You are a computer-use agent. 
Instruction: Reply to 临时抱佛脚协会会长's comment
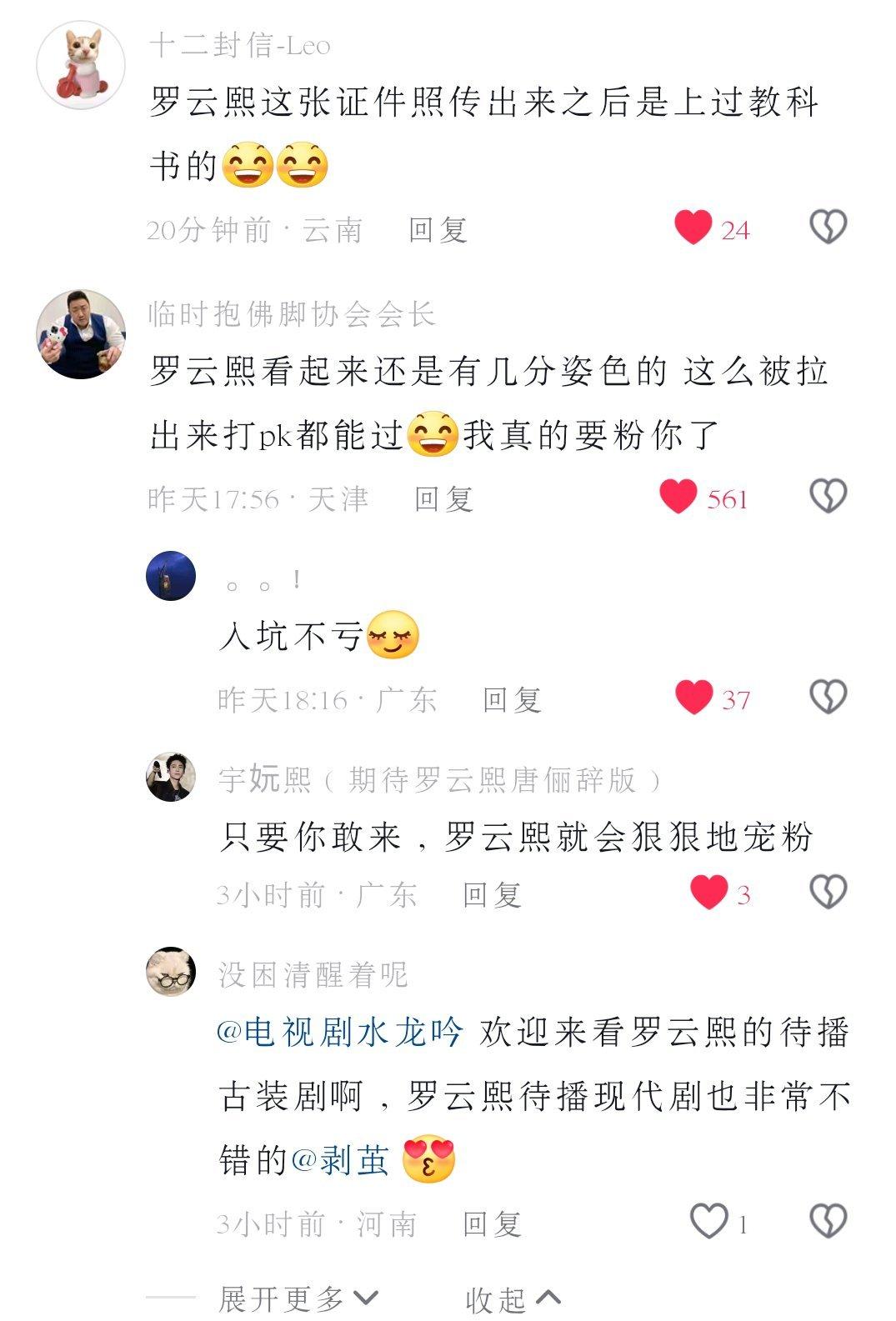(443, 499)
